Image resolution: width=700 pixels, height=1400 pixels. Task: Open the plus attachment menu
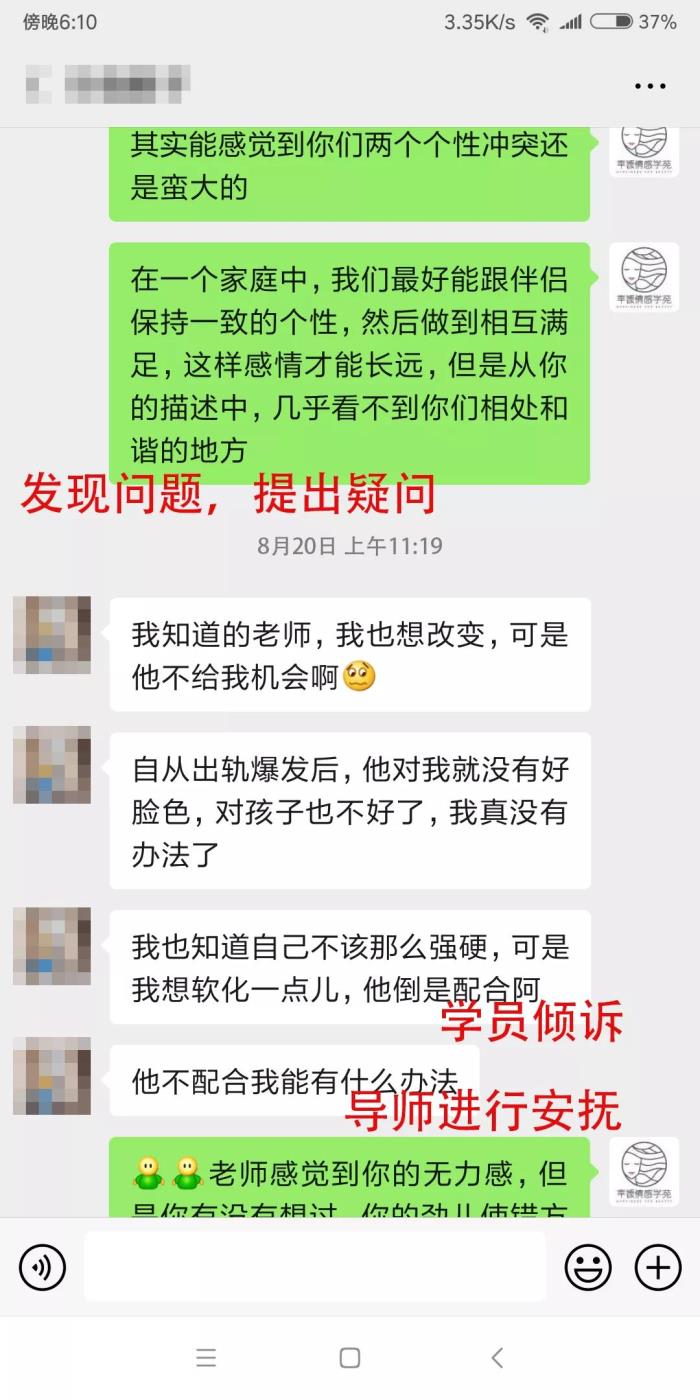click(x=658, y=1267)
